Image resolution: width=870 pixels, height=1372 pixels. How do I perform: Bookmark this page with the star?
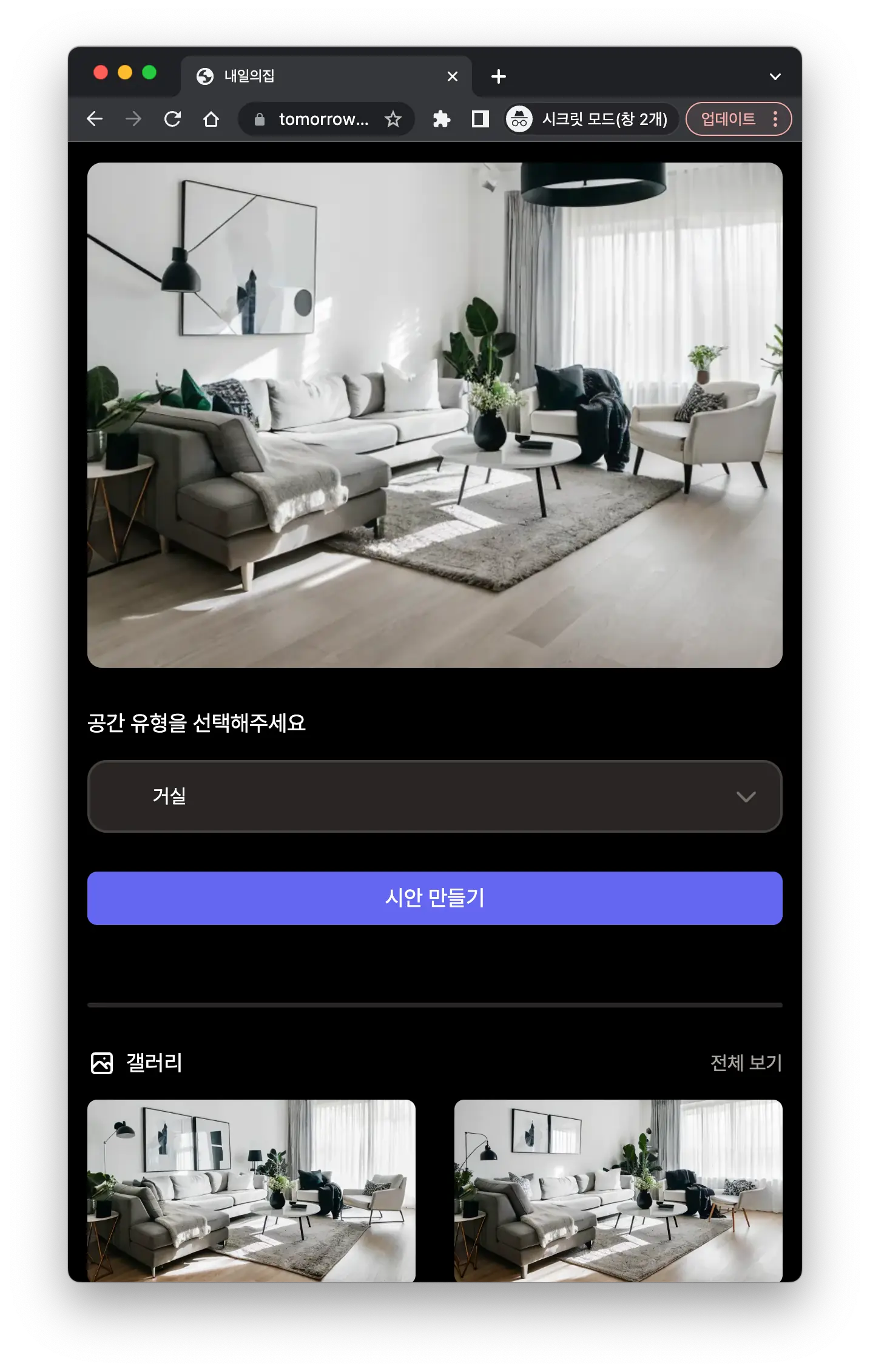[x=393, y=119]
